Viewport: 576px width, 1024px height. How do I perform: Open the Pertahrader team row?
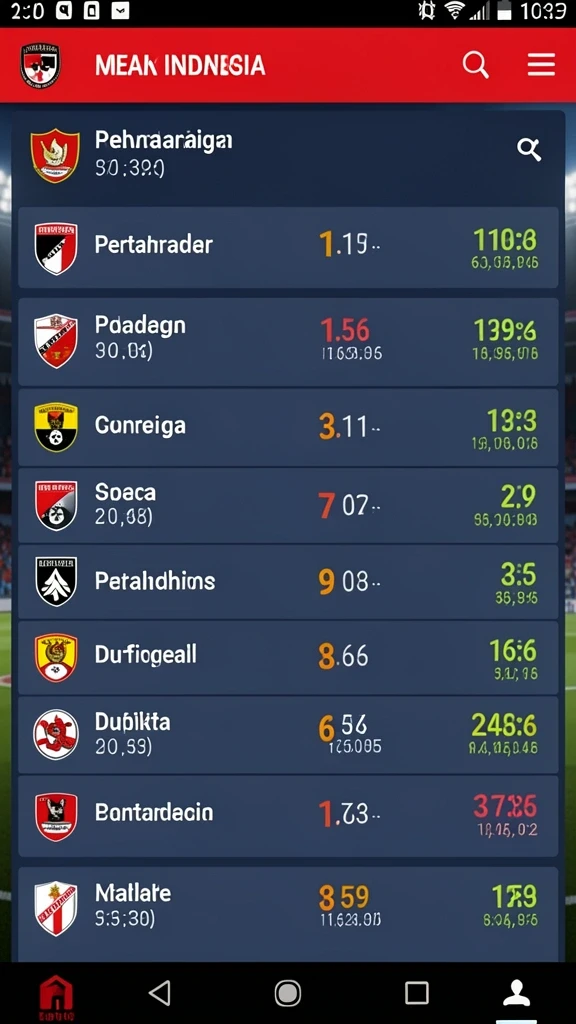tap(288, 248)
